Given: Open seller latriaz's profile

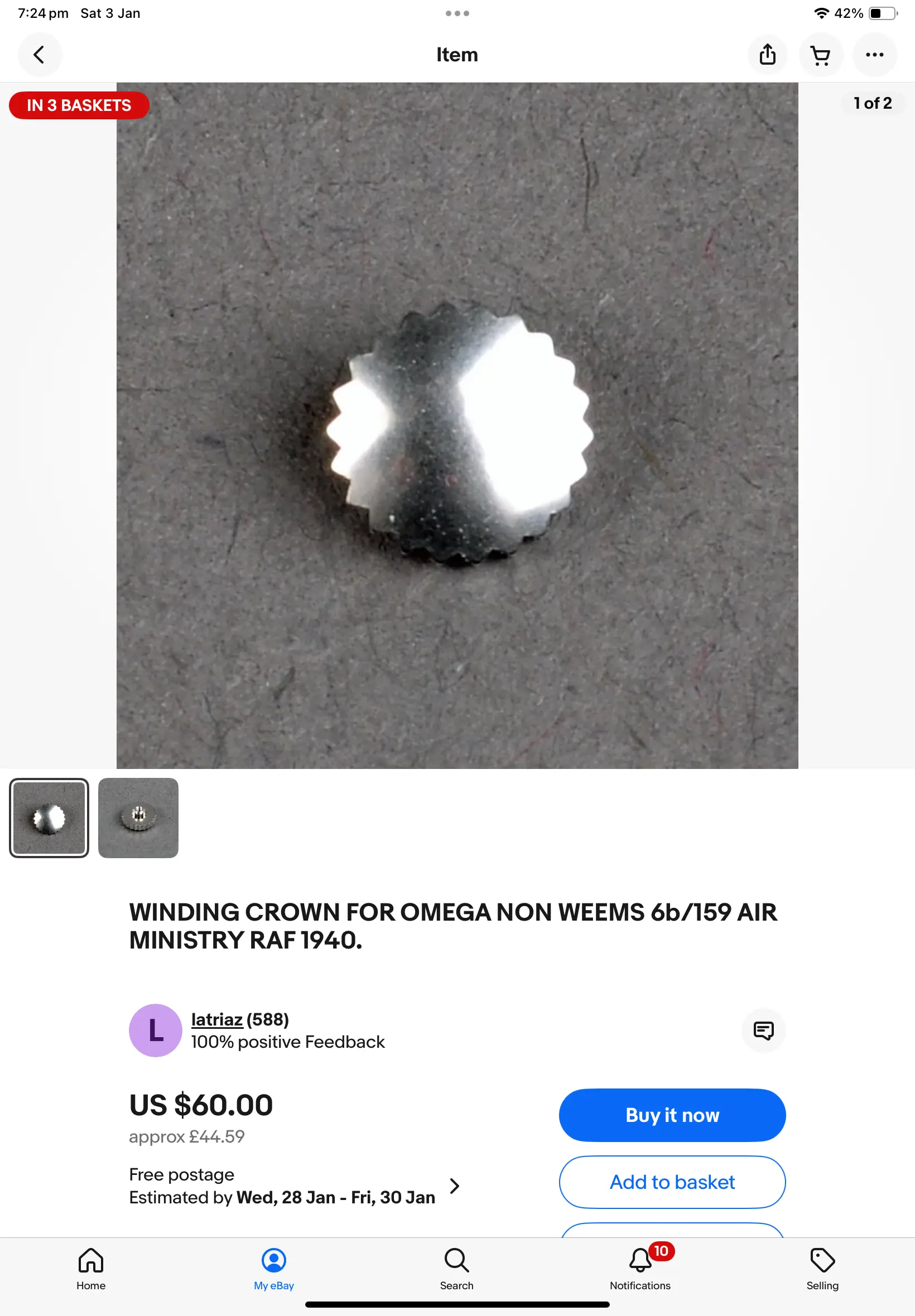Looking at the screenshot, I should [216, 1019].
